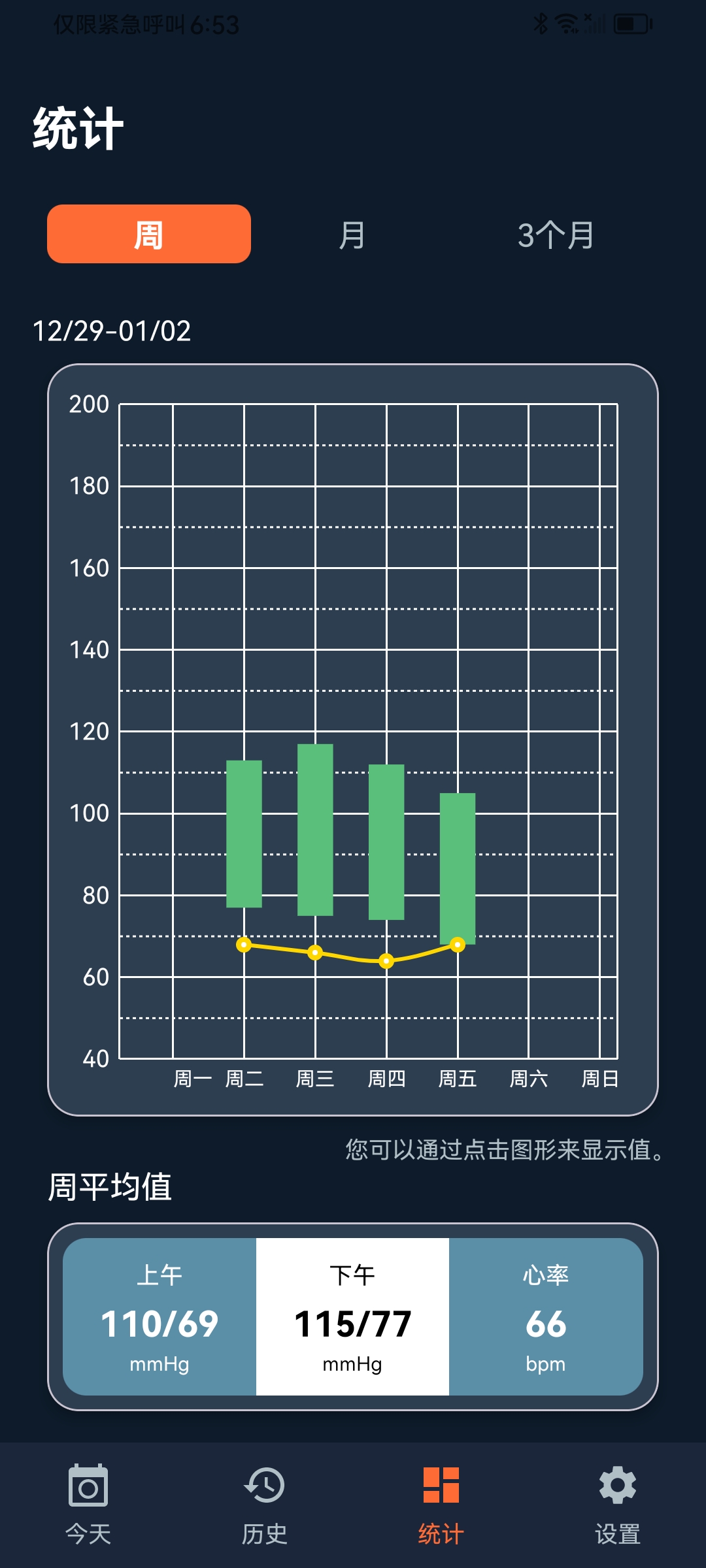Open the 设置 tab
This screenshot has height=1568, width=706.
tap(618, 1504)
